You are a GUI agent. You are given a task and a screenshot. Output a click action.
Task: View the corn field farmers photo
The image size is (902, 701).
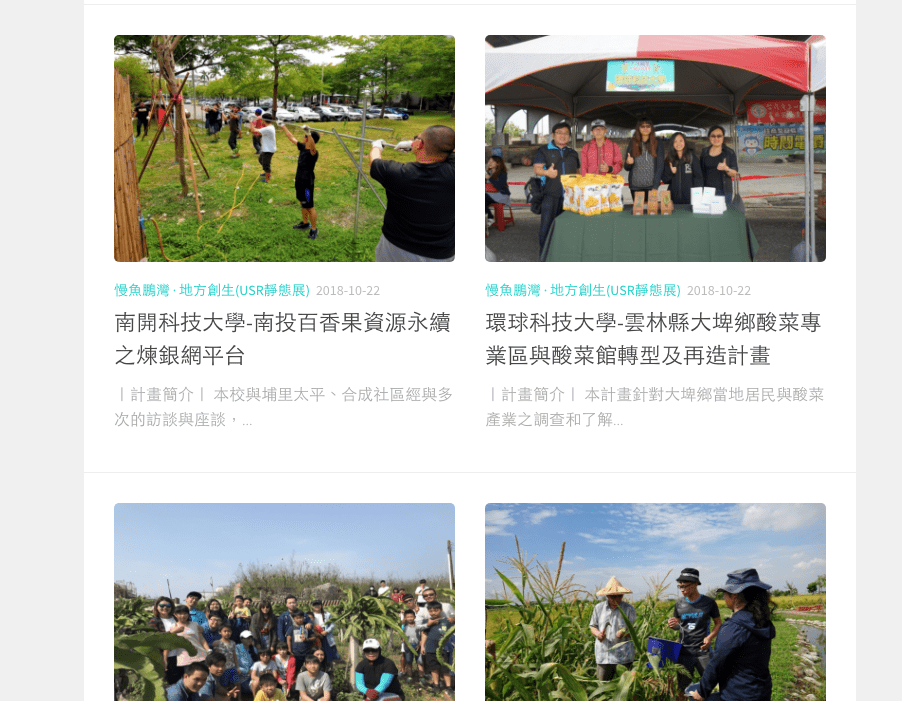click(x=655, y=602)
